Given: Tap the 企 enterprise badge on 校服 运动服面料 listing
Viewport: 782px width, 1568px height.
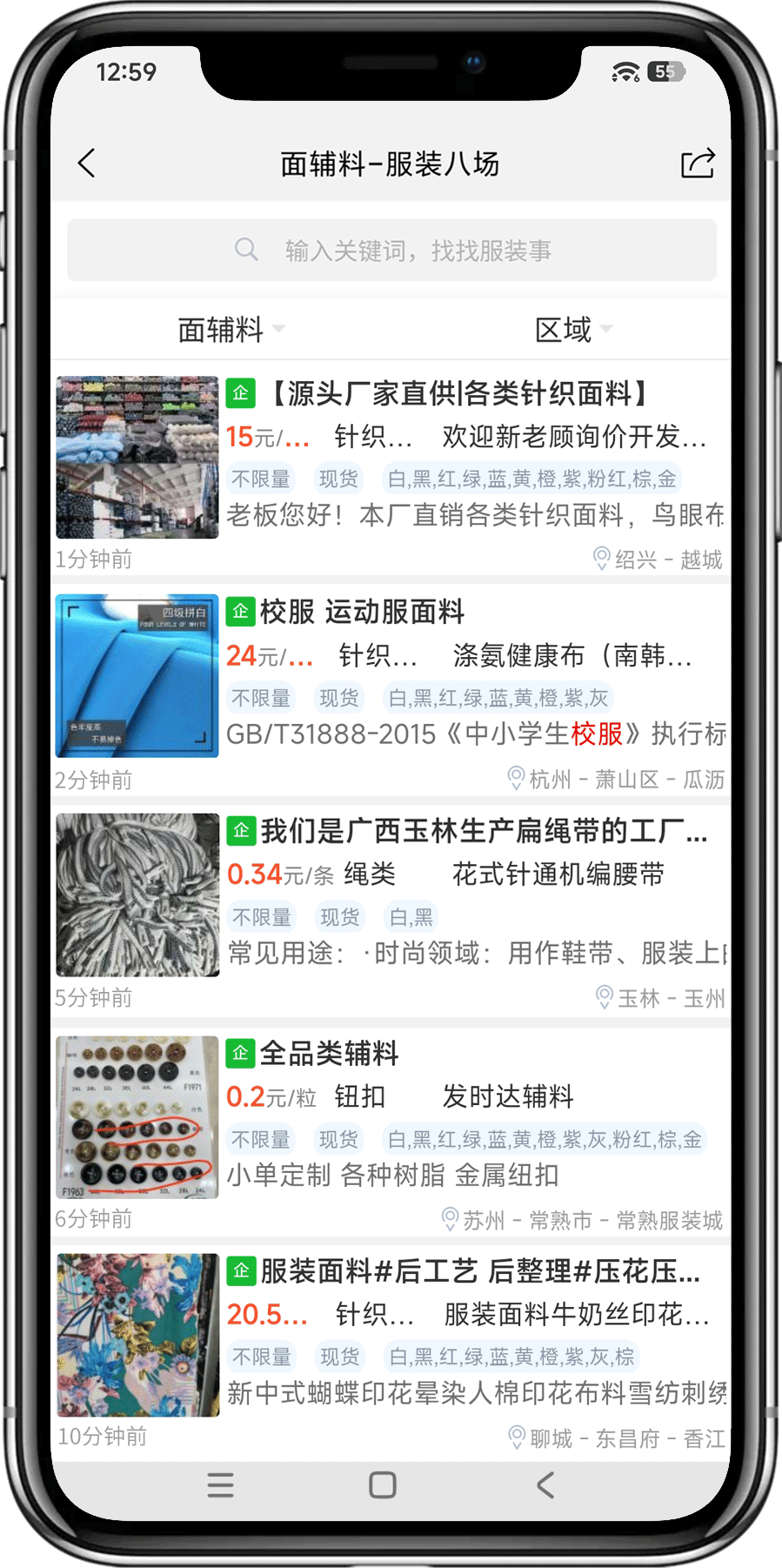Looking at the screenshot, I should (239, 612).
